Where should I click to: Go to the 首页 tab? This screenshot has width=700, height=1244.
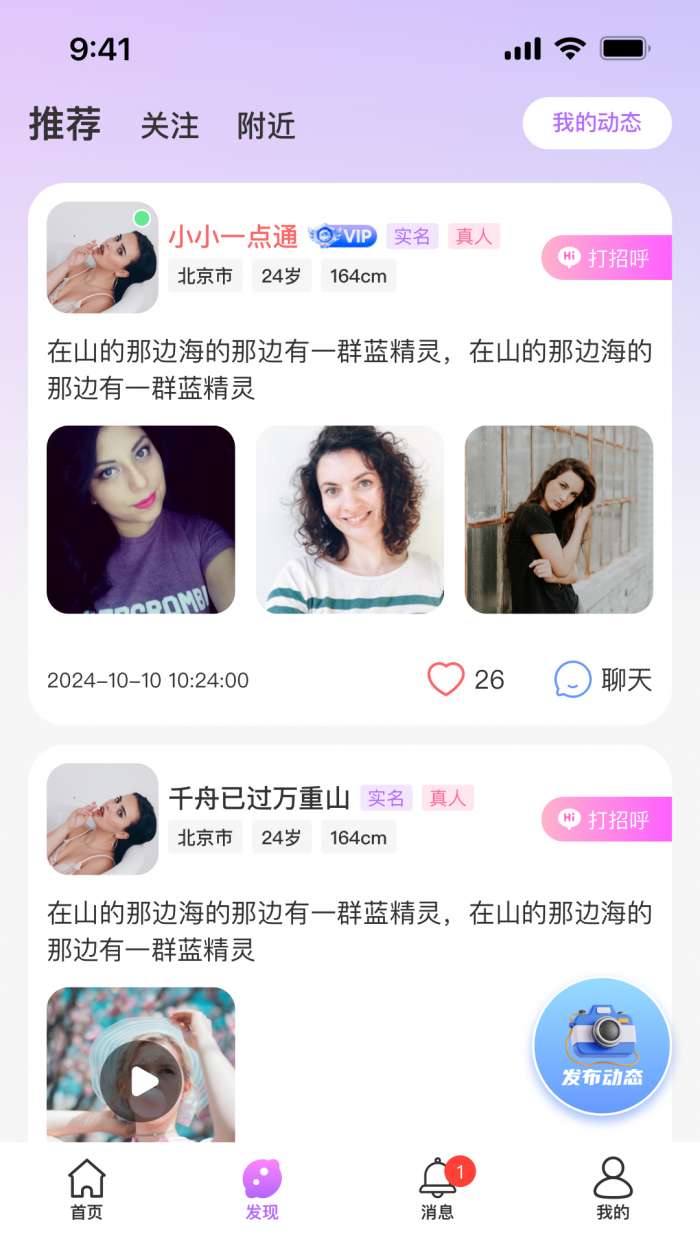click(87, 1190)
